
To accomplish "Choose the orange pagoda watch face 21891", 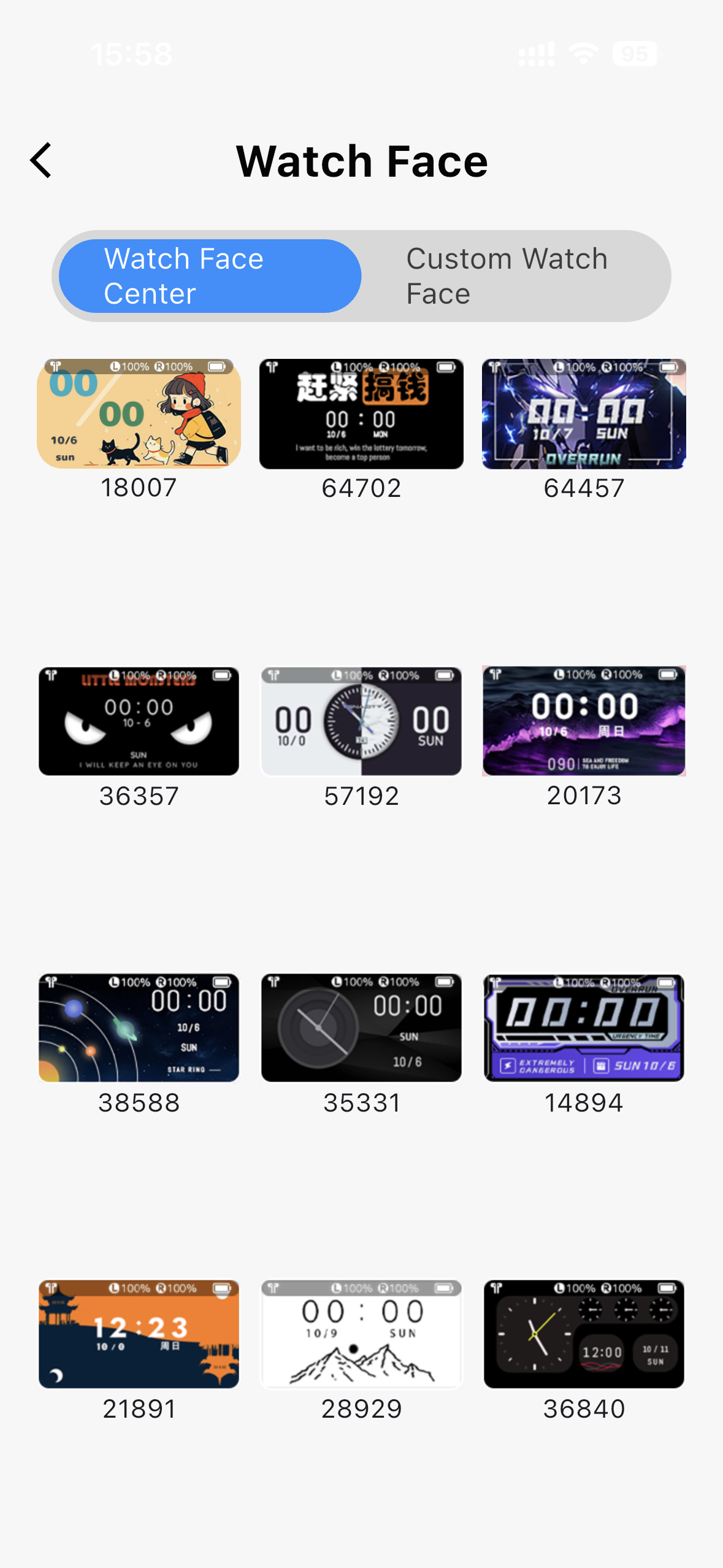I will 139,1334.
